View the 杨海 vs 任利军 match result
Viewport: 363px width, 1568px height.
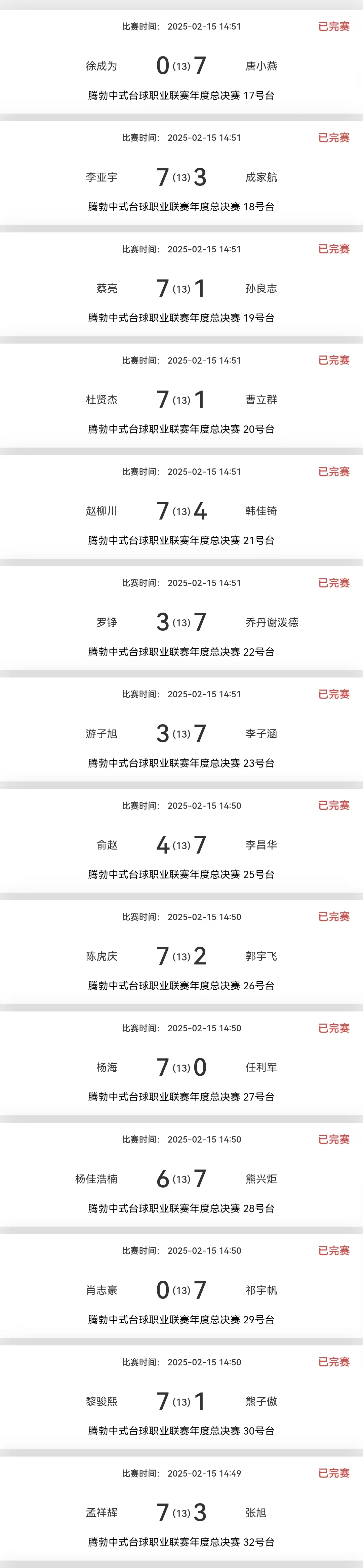click(182, 1067)
